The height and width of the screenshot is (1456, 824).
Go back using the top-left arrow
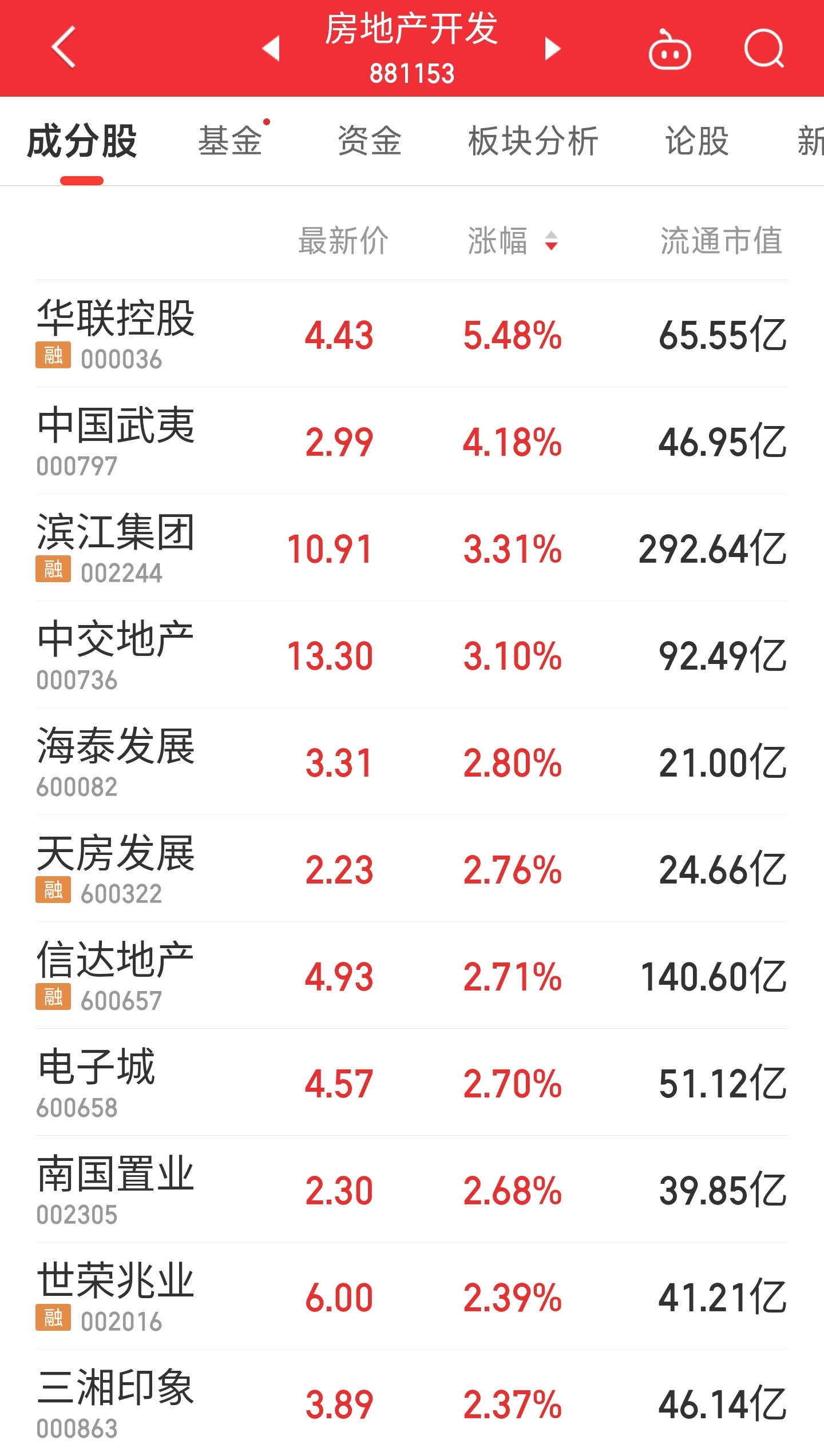(64, 48)
